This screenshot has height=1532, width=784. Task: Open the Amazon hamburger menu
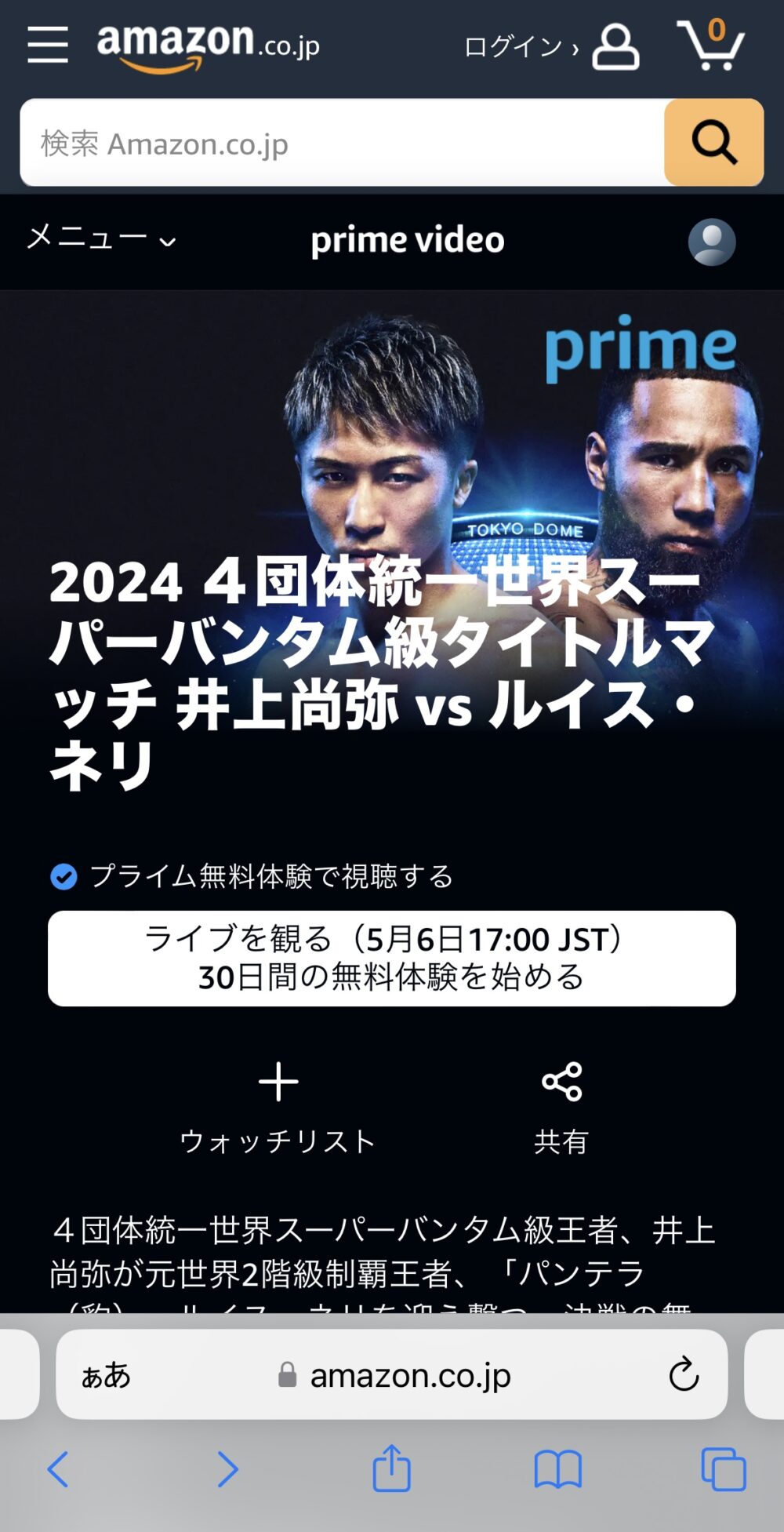pyautogui.click(x=48, y=45)
